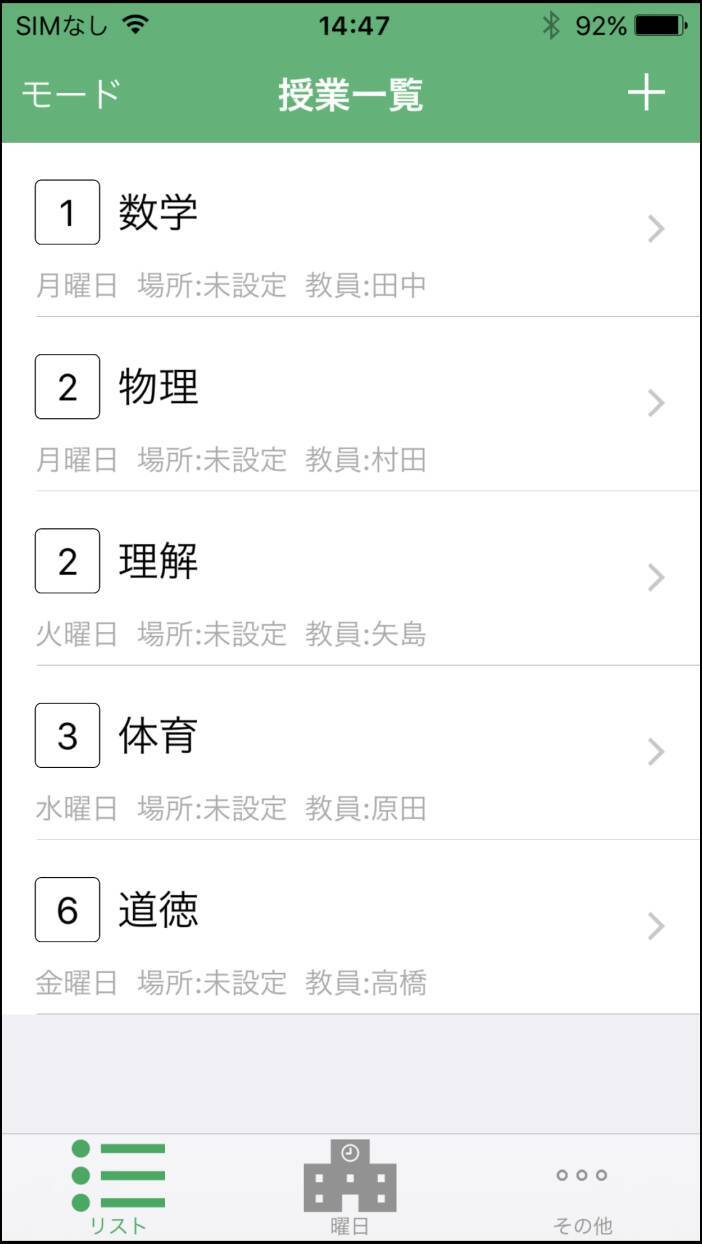Switch to the リスト tab
This screenshot has height=1244, width=702.
click(118, 1188)
